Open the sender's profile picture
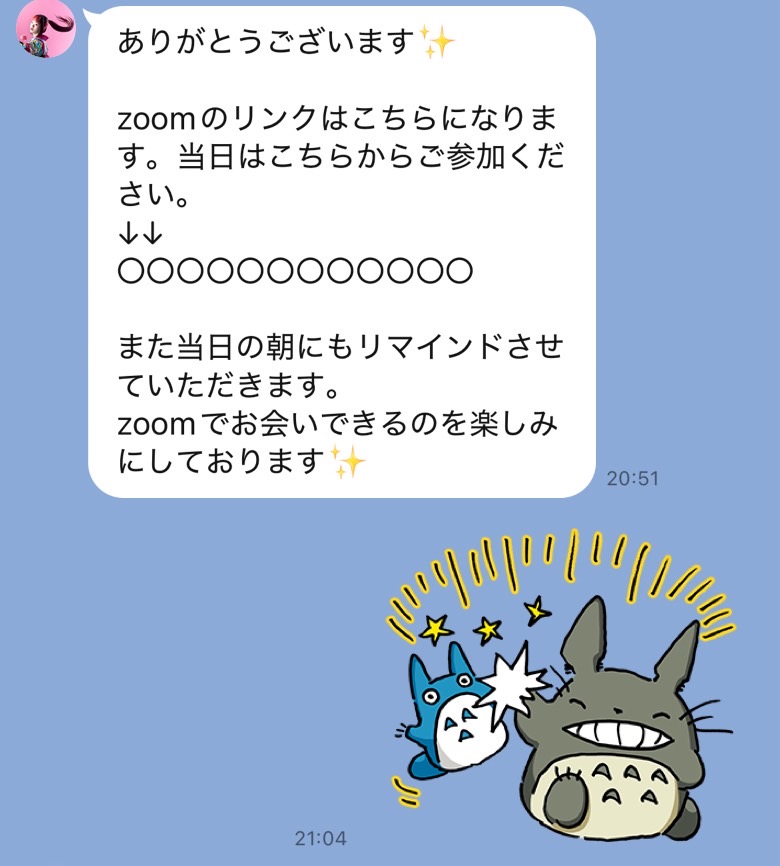The image size is (780, 866). coord(46,29)
